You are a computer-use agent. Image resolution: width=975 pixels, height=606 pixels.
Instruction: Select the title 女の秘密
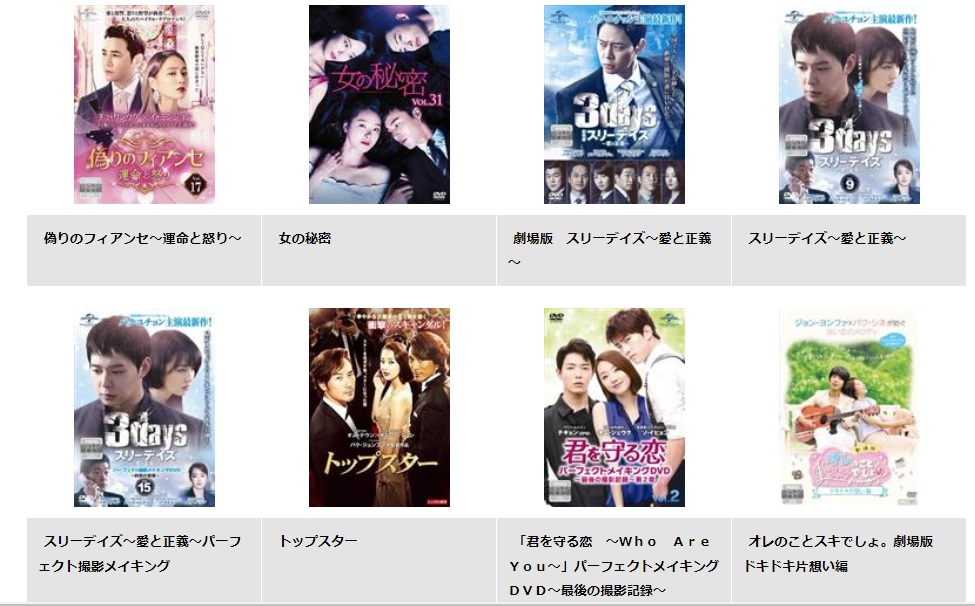[x=305, y=239]
